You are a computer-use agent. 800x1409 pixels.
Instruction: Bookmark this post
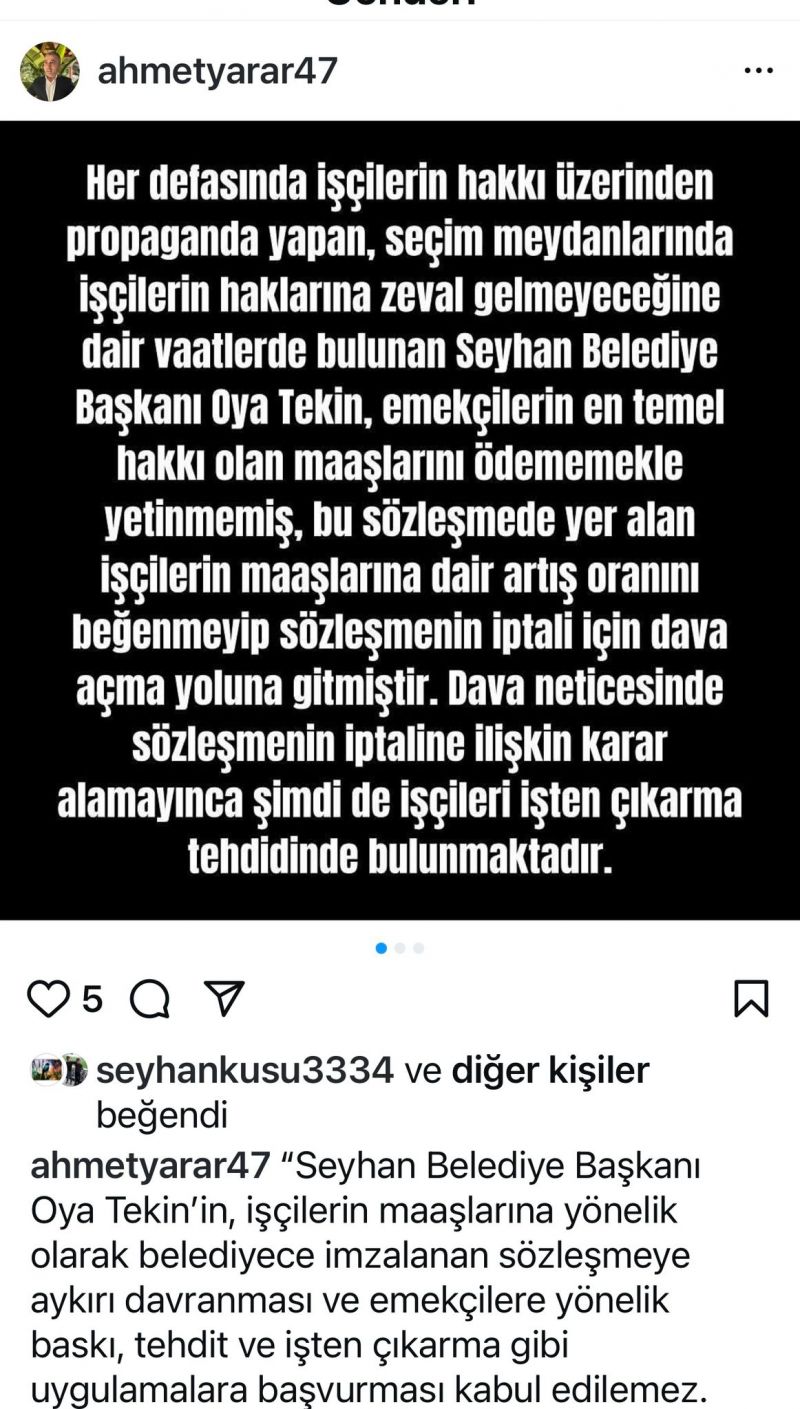(x=751, y=998)
